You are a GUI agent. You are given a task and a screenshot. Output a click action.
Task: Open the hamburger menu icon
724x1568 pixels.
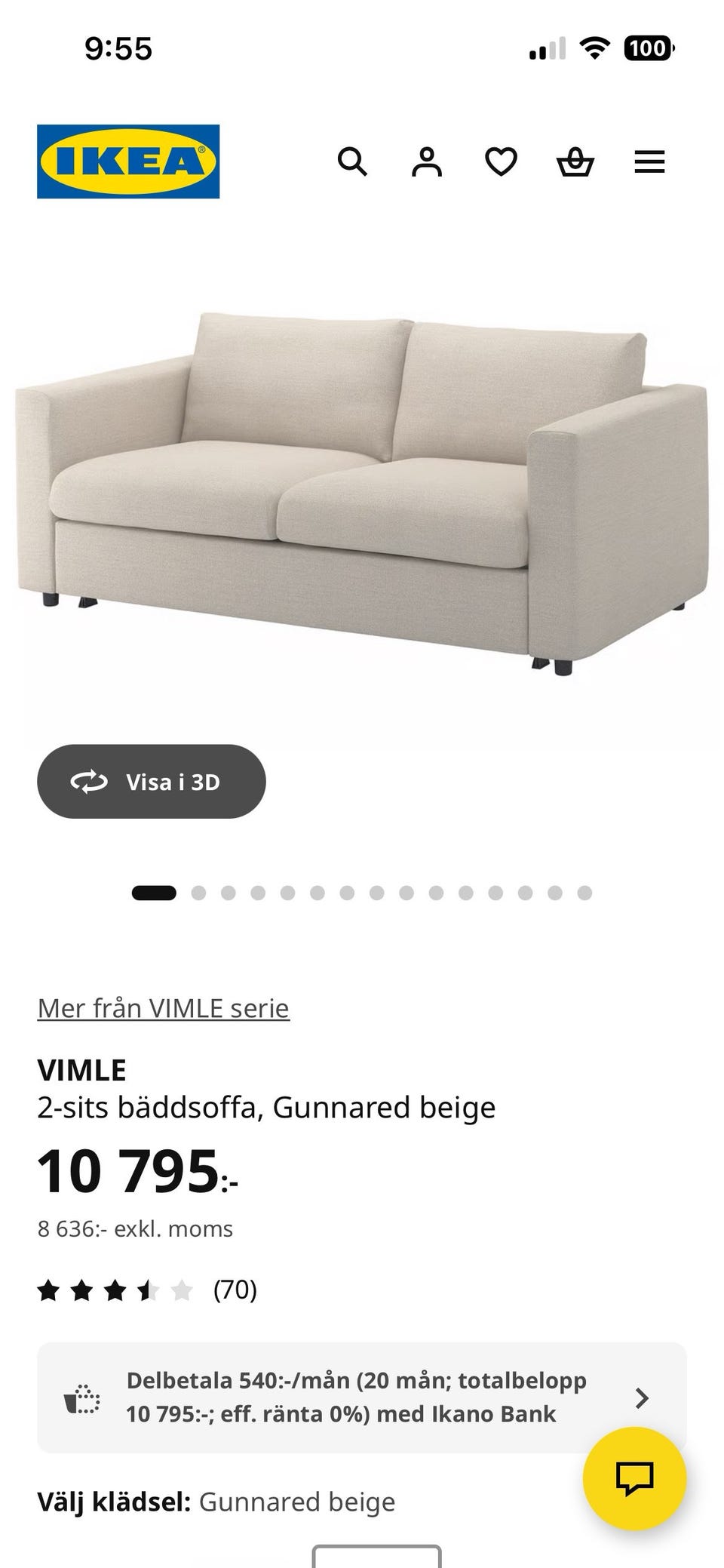coord(649,161)
